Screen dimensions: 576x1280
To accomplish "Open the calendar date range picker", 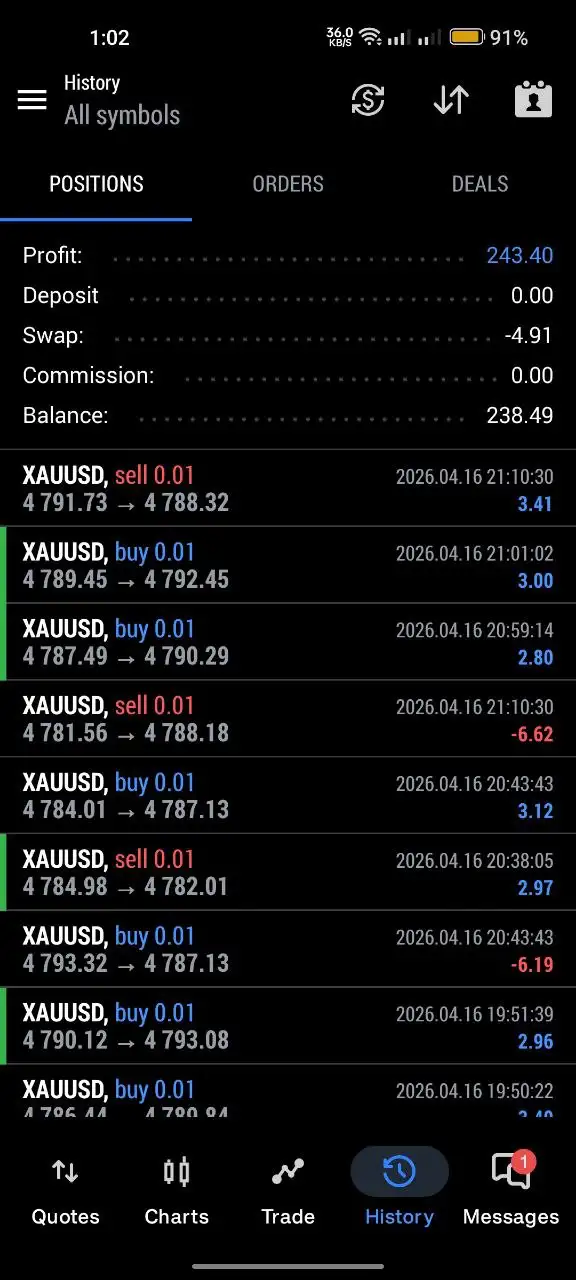I will [534, 99].
